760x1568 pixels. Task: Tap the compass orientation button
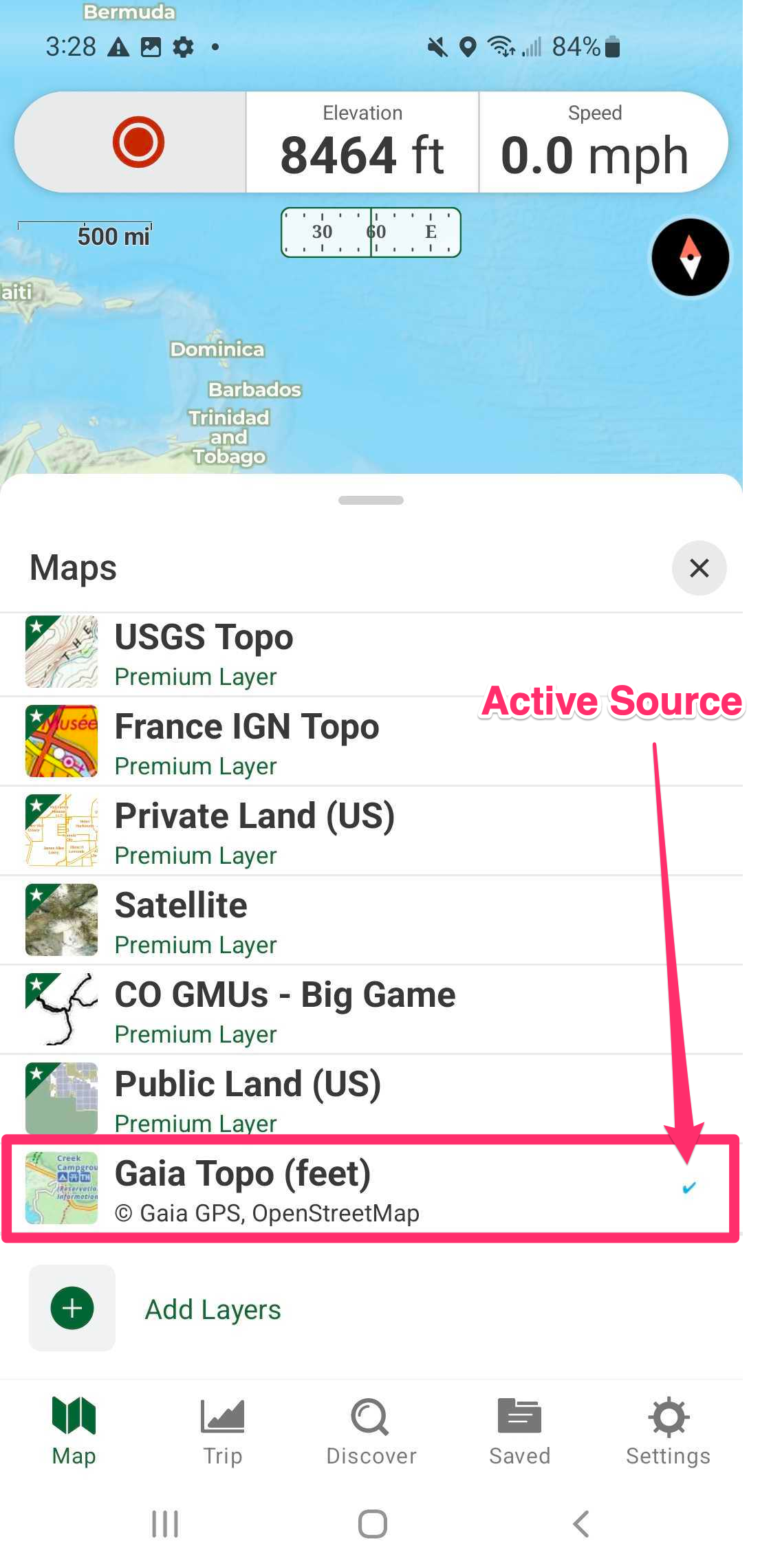click(690, 257)
